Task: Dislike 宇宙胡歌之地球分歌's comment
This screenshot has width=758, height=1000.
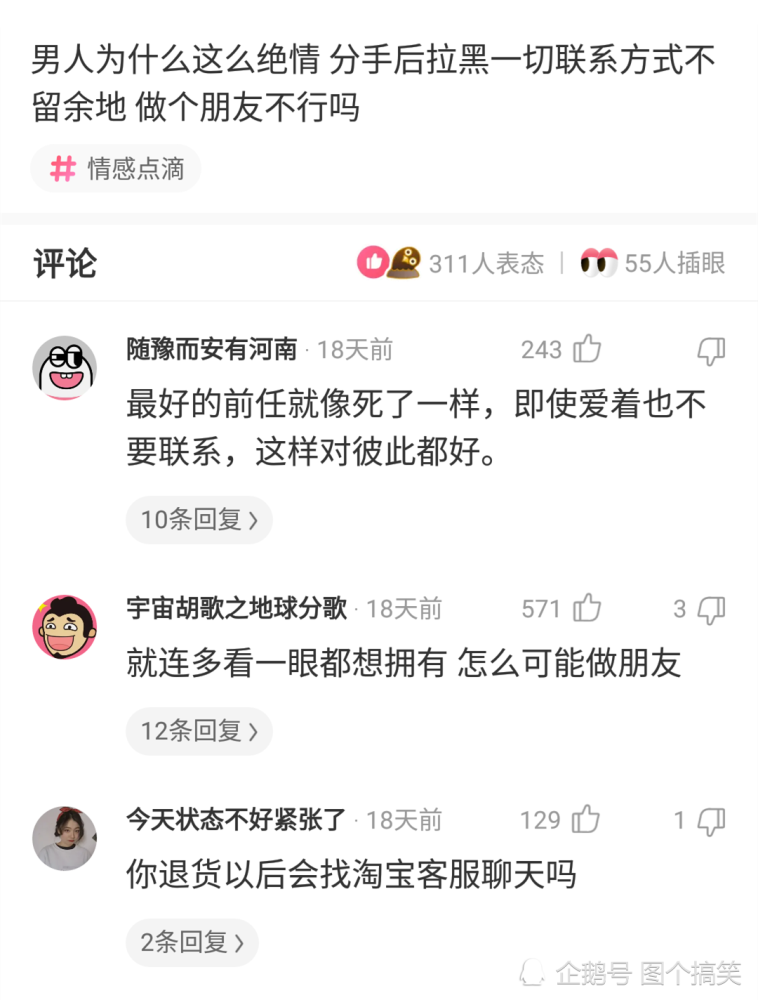Action: [711, 609]
